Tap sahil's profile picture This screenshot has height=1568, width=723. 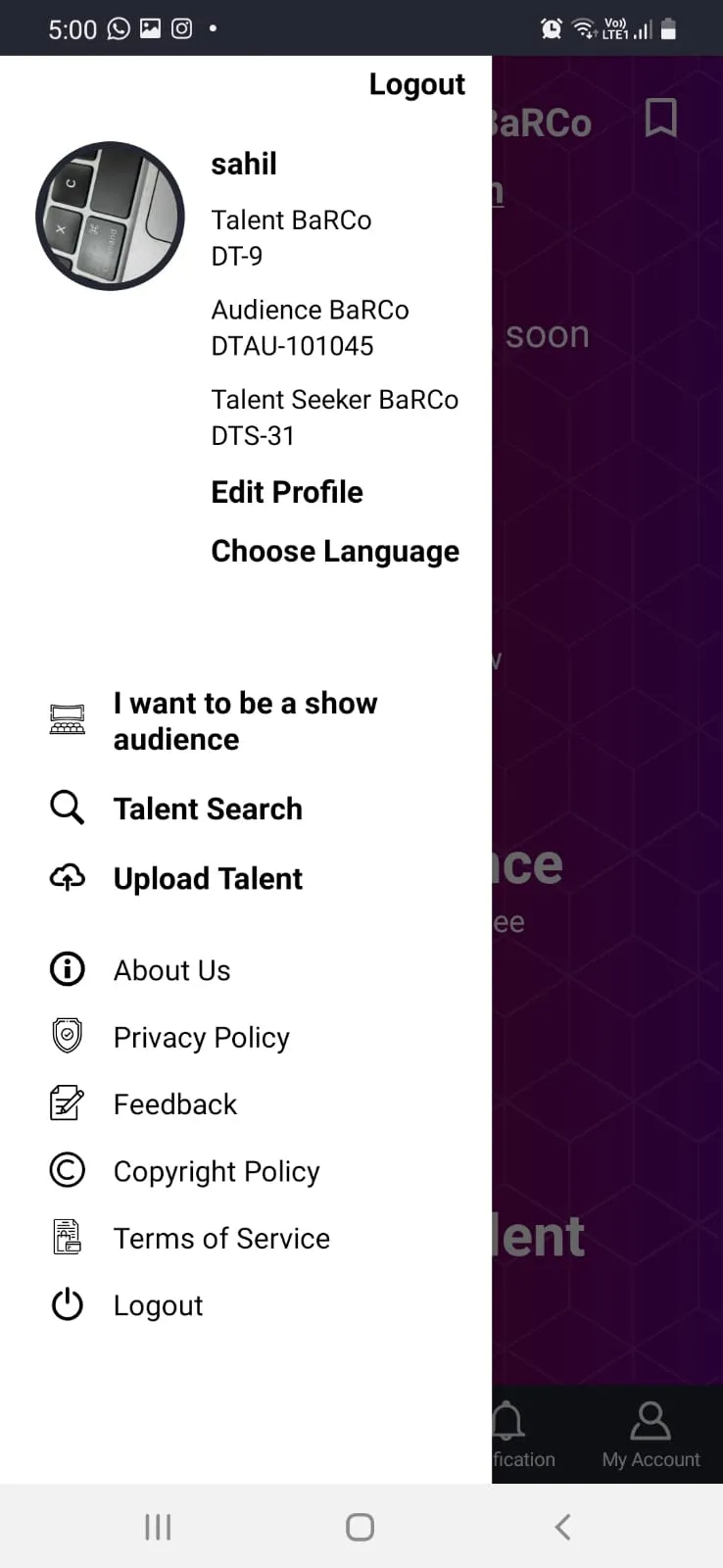[110, 217]
